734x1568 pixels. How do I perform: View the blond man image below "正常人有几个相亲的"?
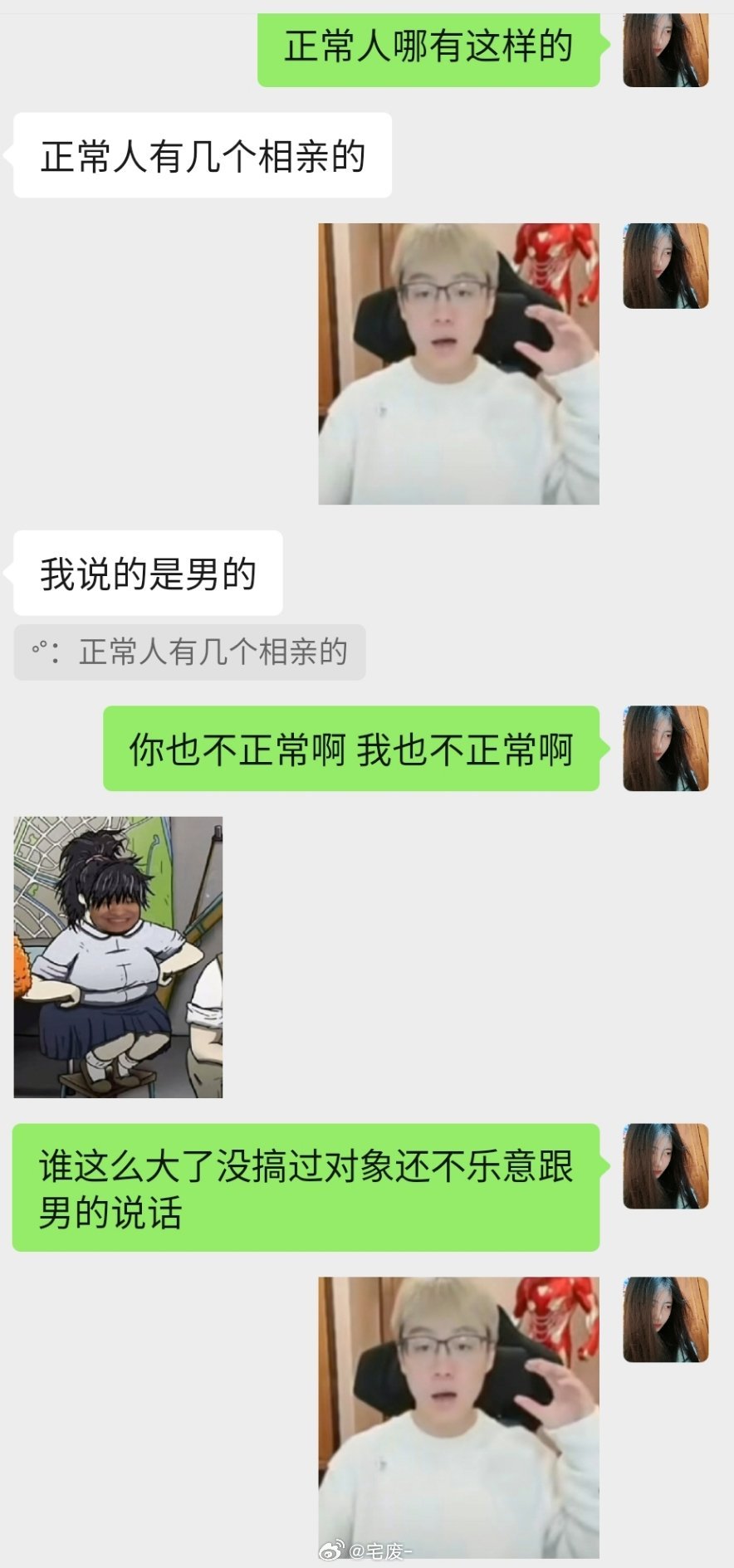coord(458,364)
